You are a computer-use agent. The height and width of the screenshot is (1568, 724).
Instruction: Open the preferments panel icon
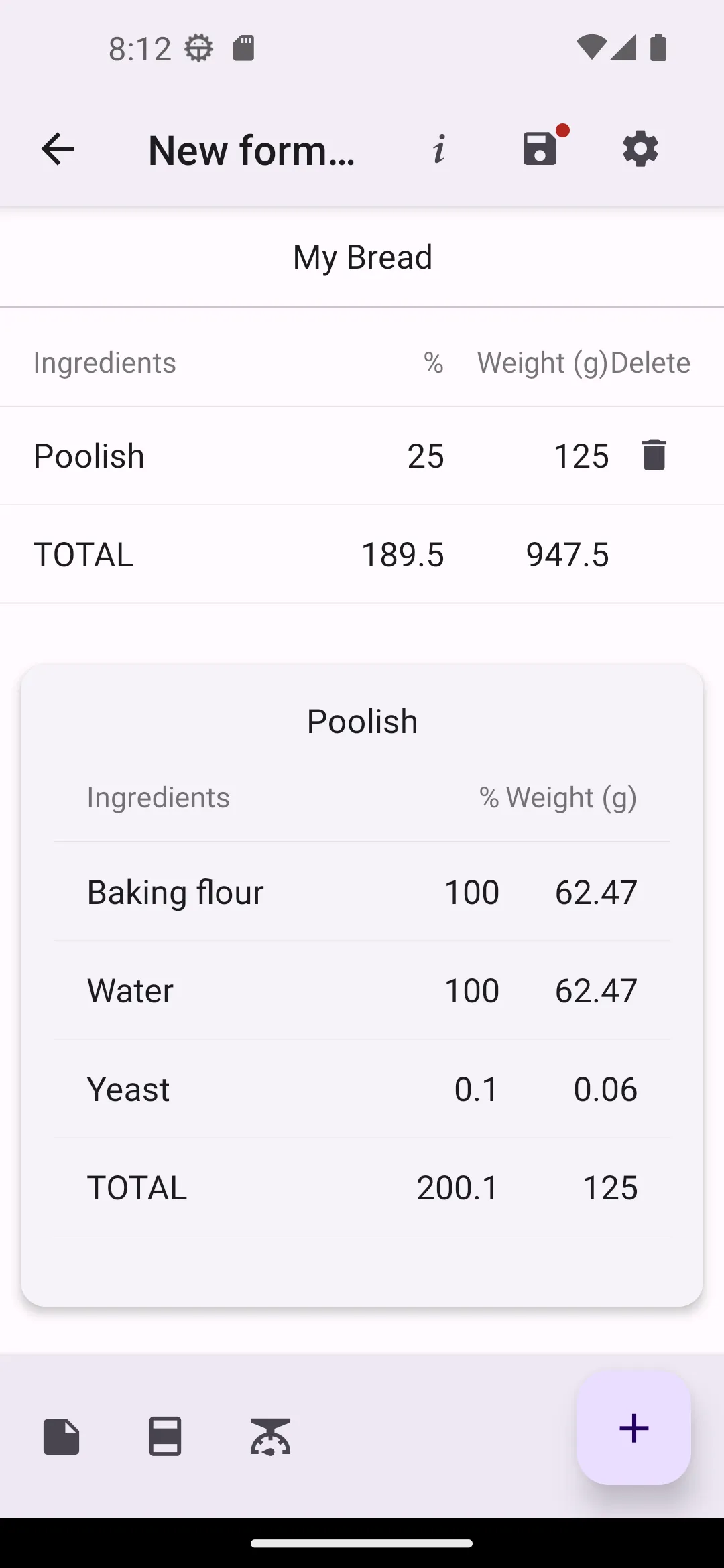(x=166, y=1436)
